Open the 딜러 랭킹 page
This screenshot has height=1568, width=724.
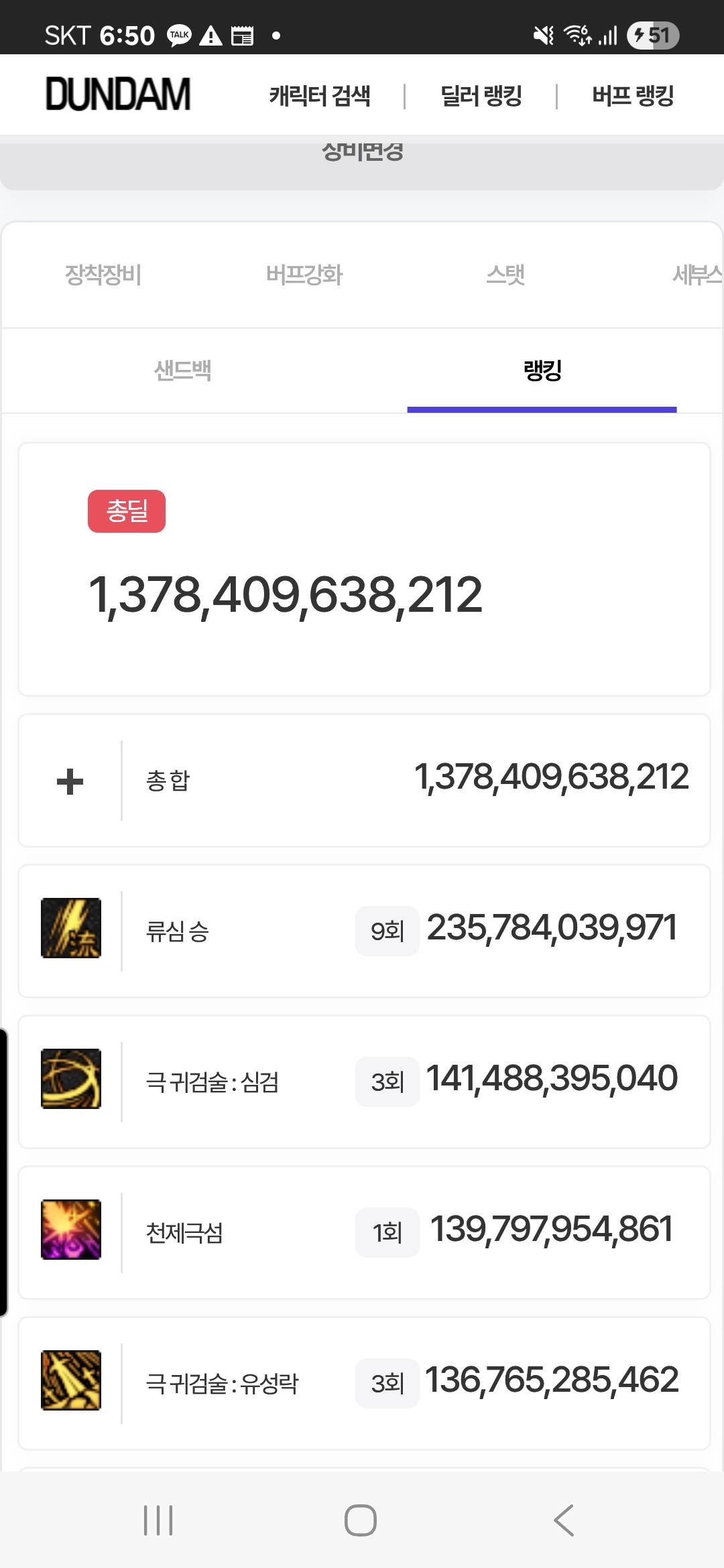point(481,96)
